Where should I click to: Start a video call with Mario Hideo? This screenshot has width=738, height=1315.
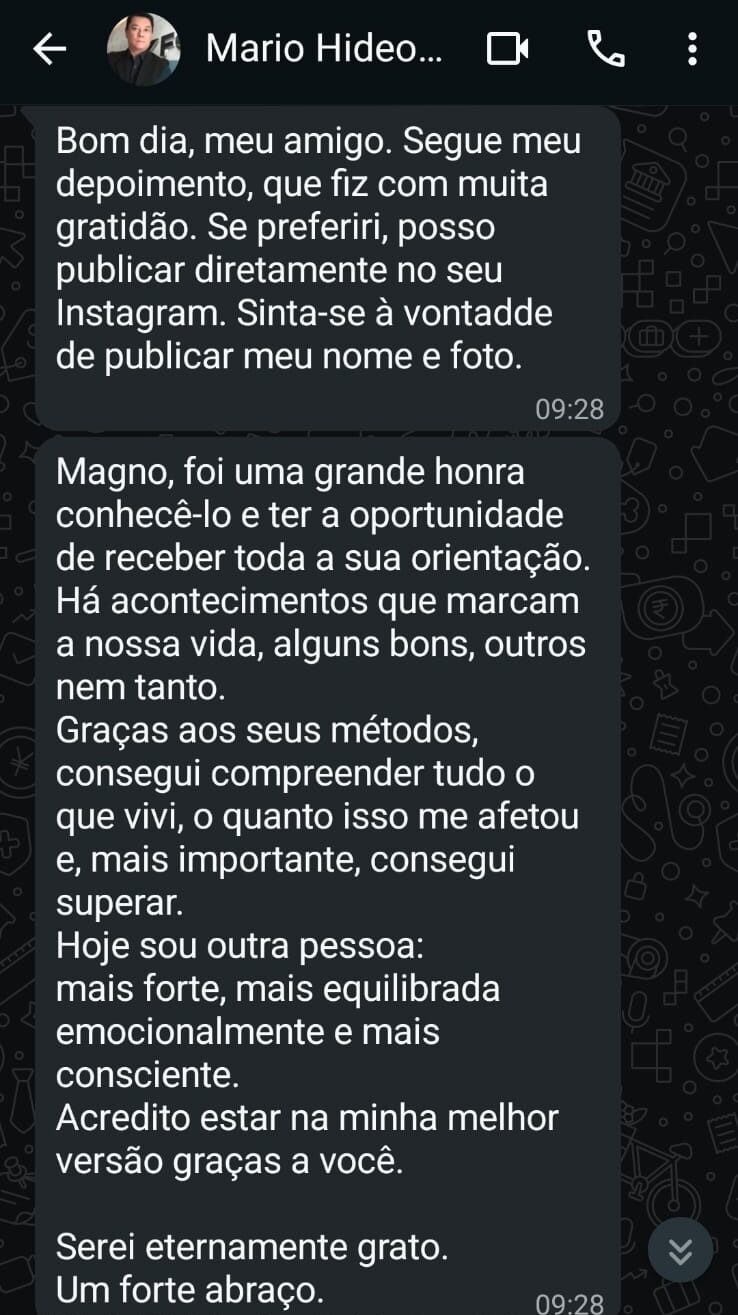pos(507,49)
